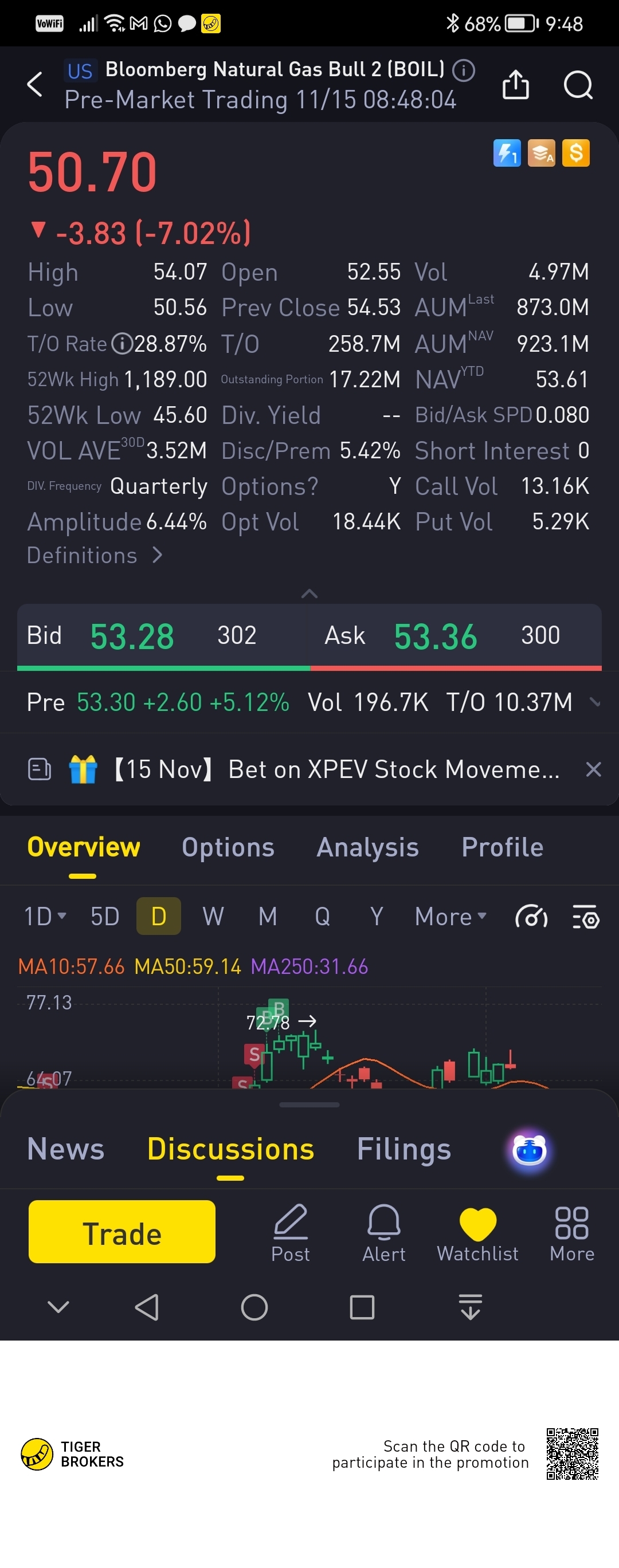Switch to the Options tab
The width and height of the screenshot is (619, 1568).
tap(228, 847)
